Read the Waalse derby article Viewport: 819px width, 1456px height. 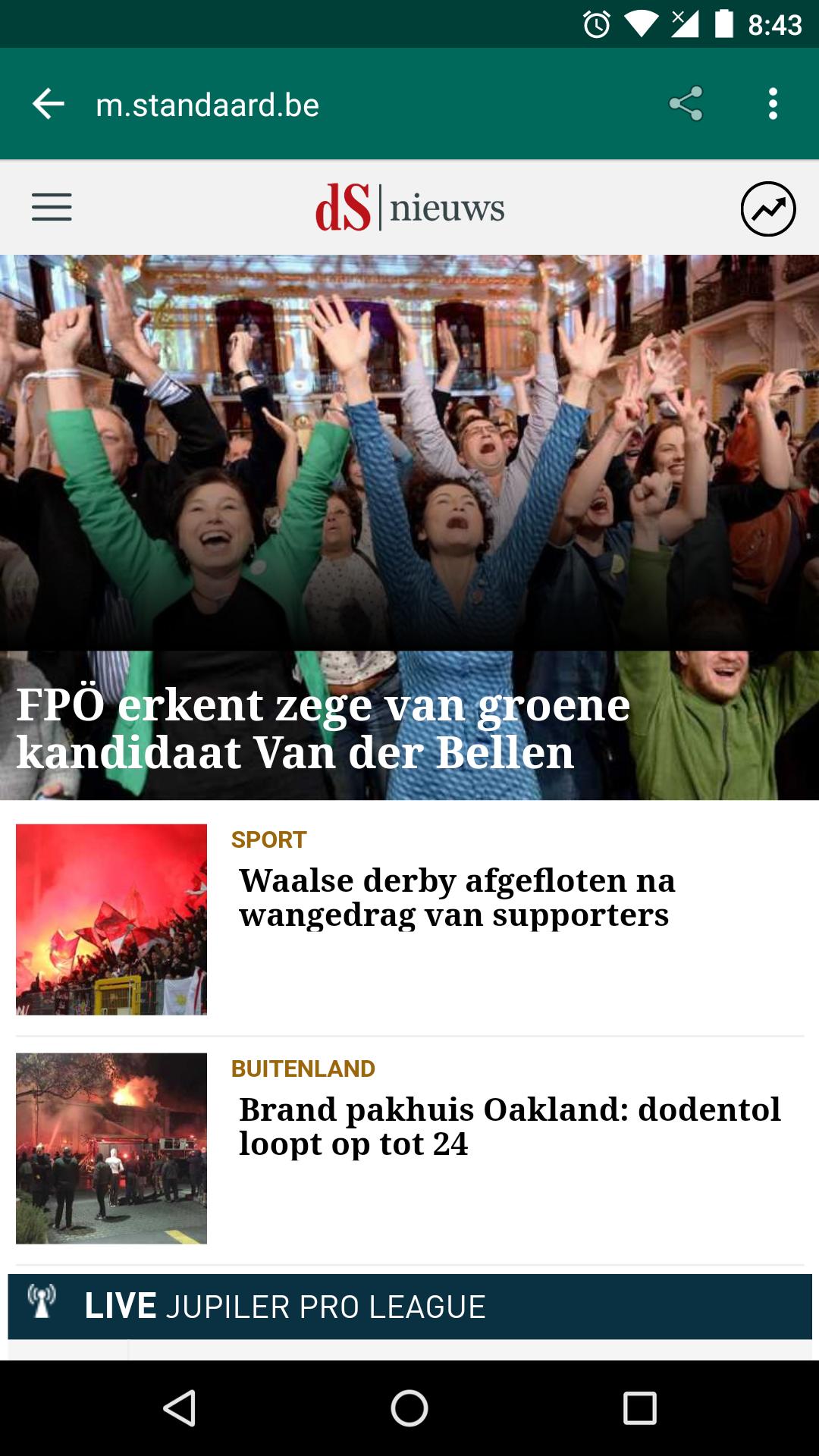457,897
